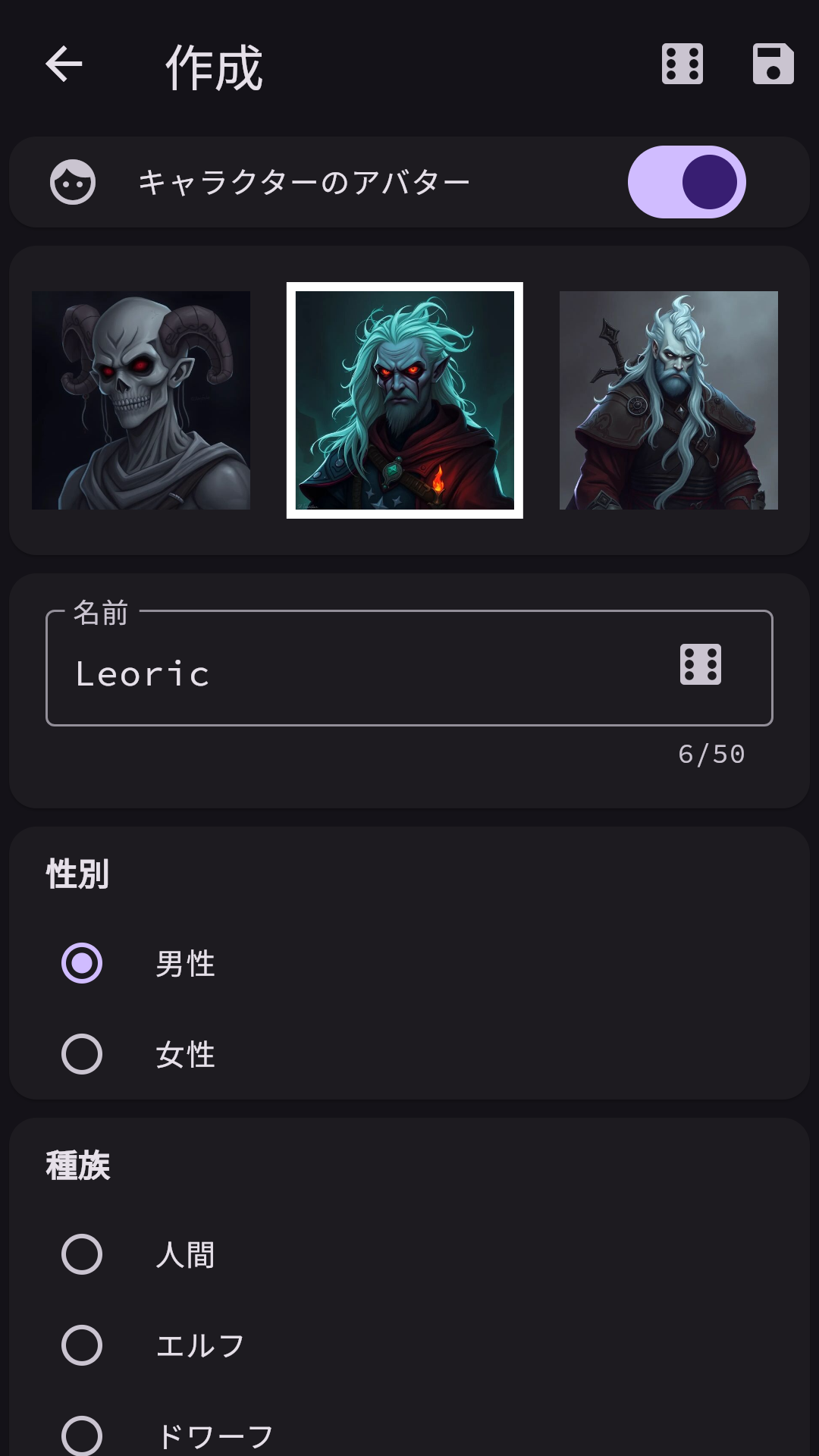Go back from the 作成 screen
The height and width of the screenshot is (1456, 819).
tap(64, 64)
